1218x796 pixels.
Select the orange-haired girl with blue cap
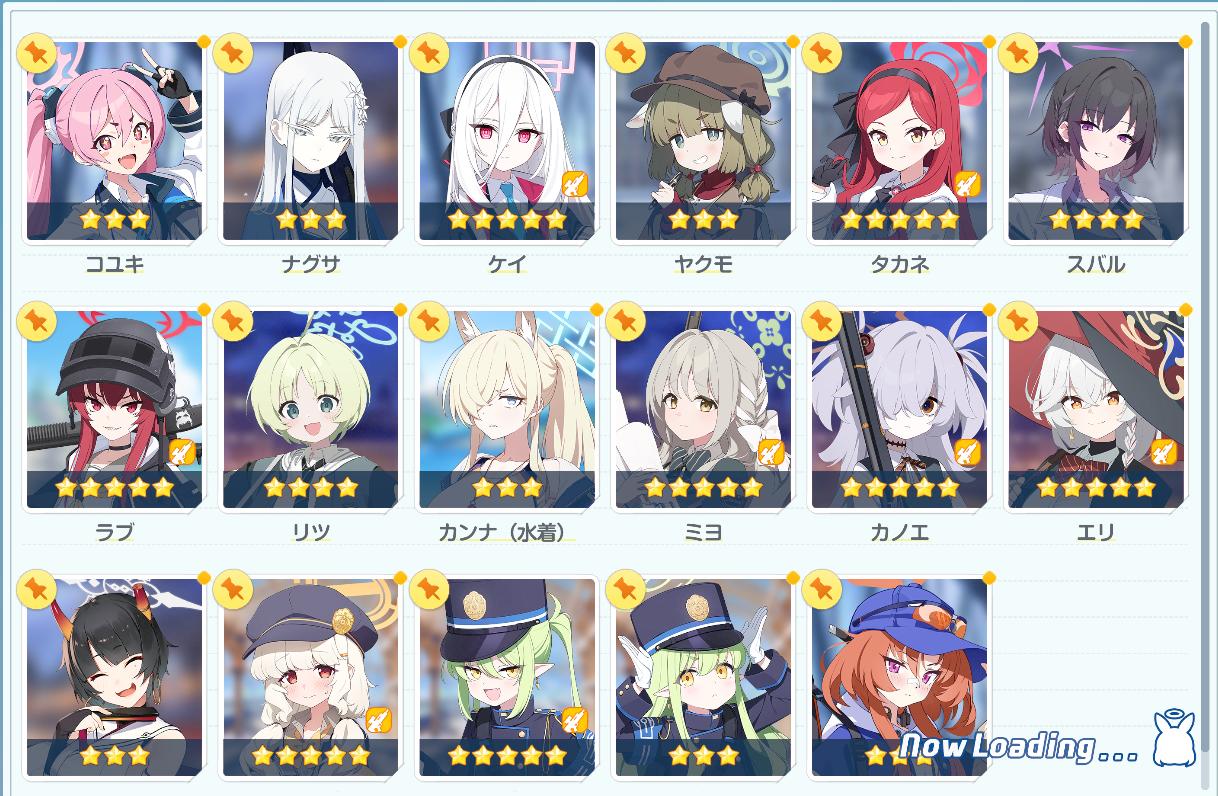[899, 676]
